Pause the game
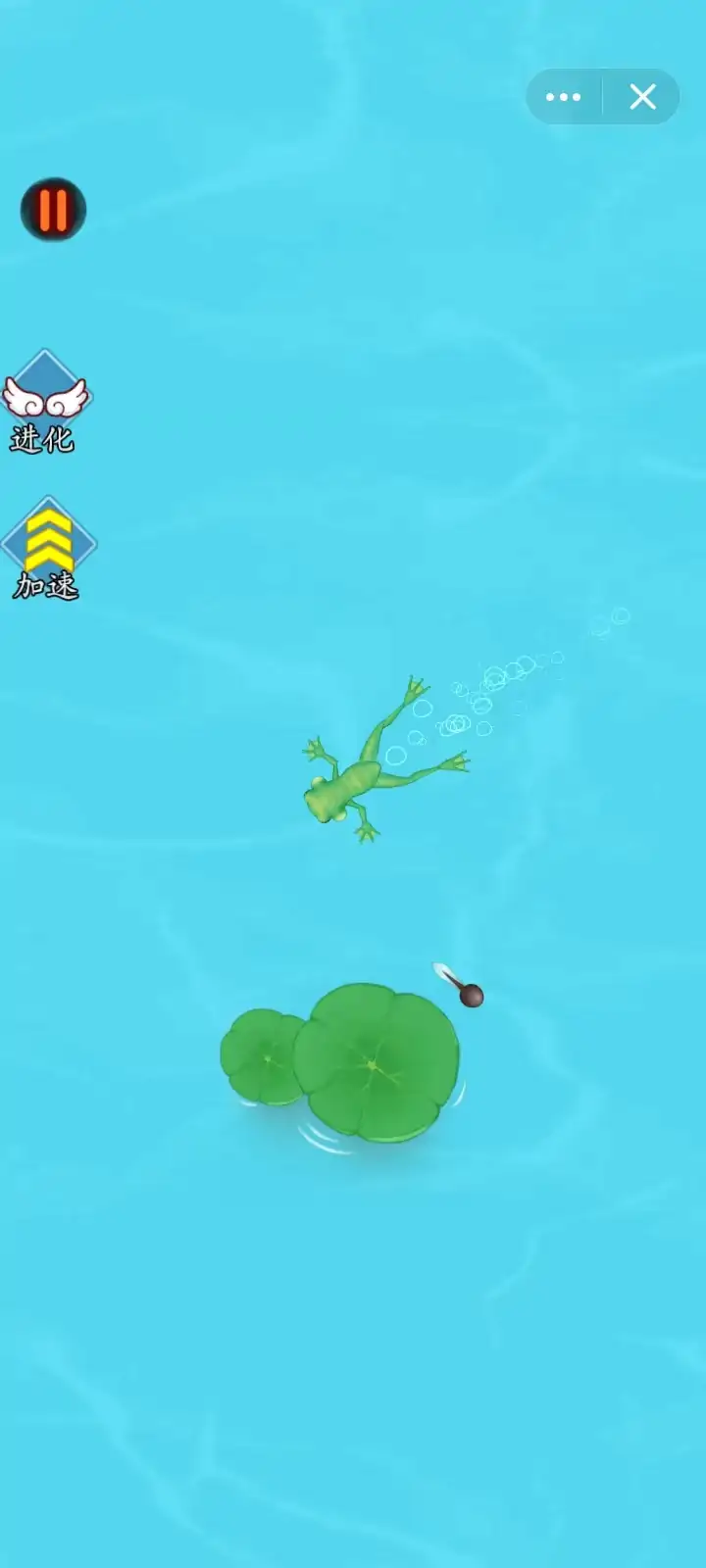Screen dimensions: 706x1568 (x=53, y=209)
